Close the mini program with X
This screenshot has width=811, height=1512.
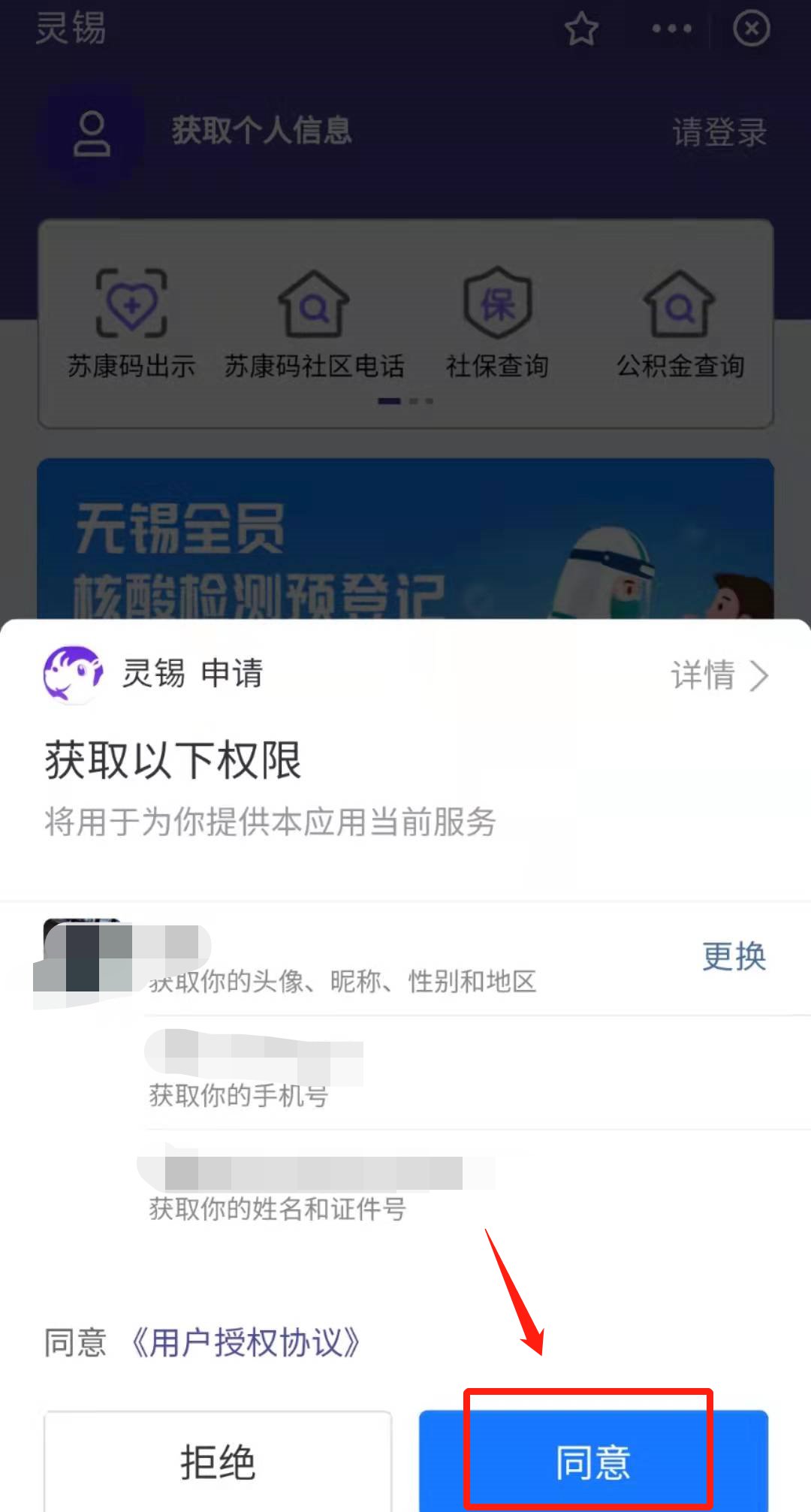point(751,29)
